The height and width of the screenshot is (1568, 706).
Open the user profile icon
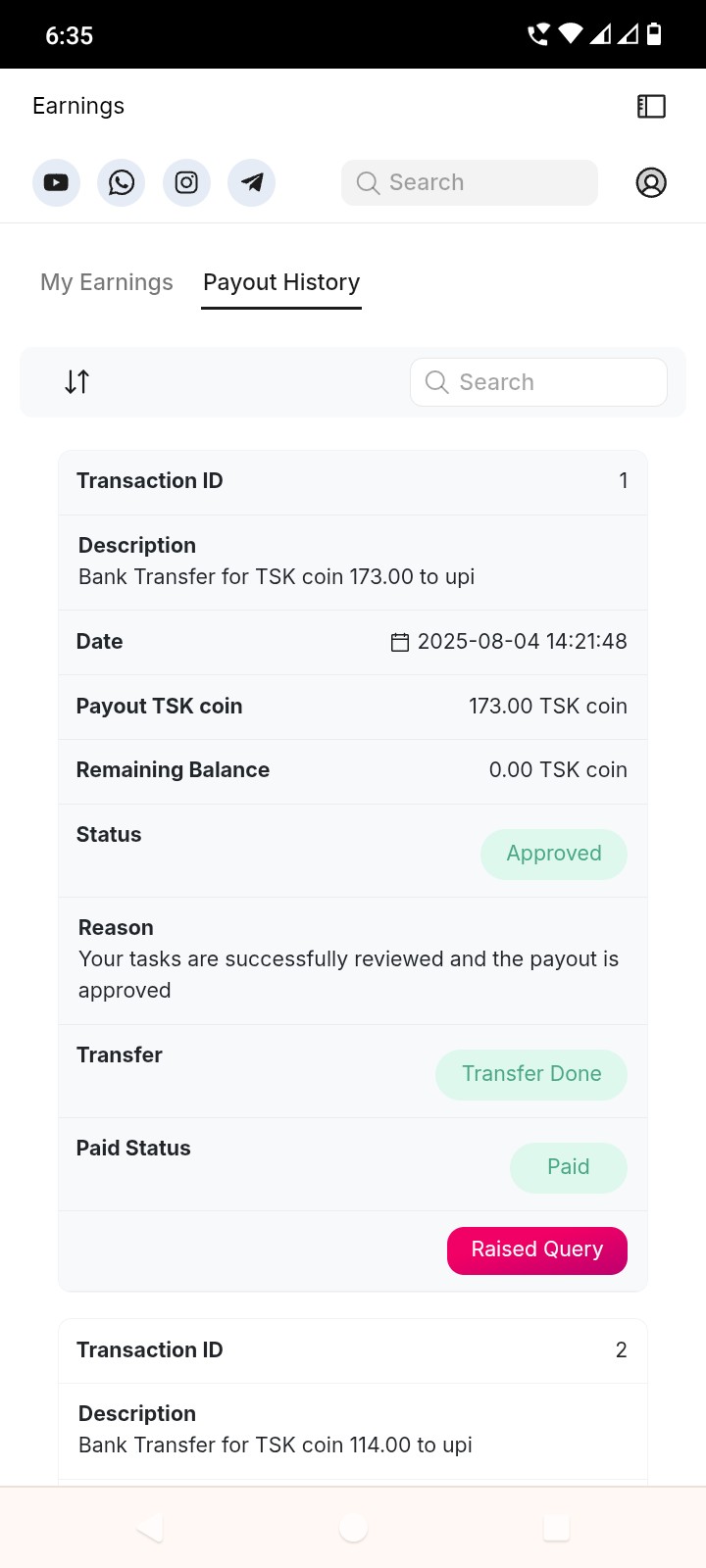651,182
